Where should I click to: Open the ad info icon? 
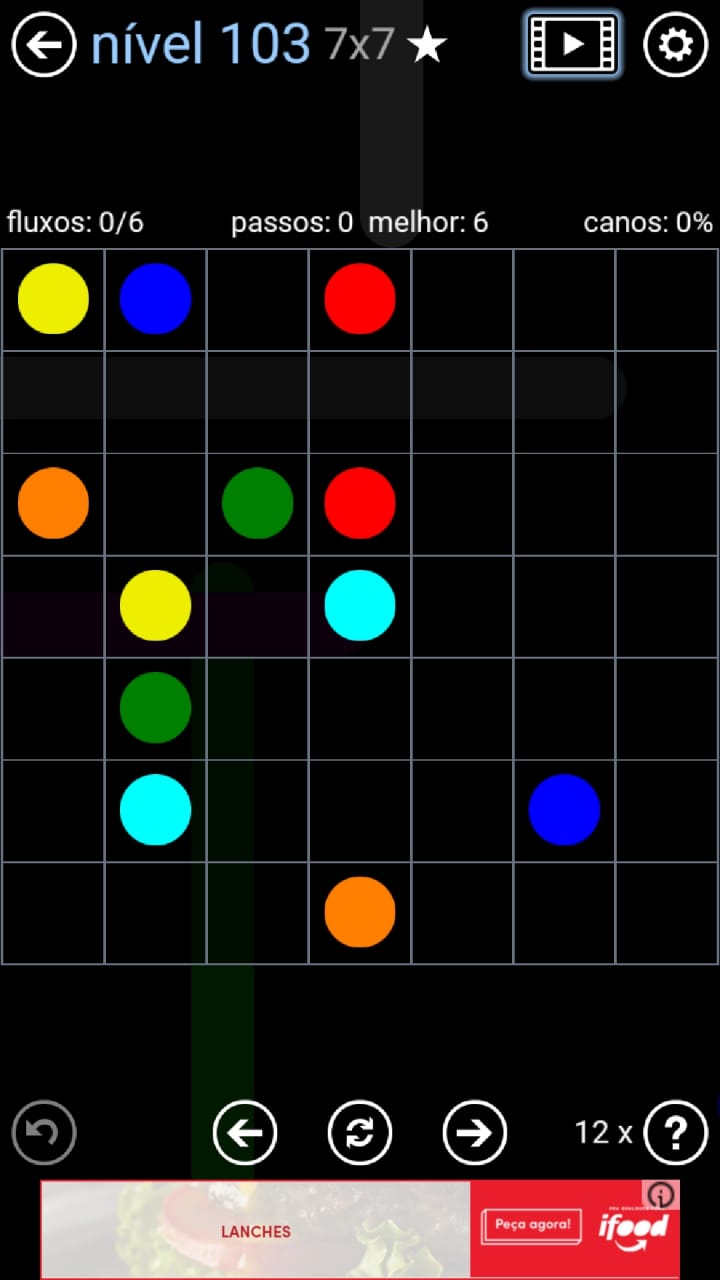tap(662, 1195)
